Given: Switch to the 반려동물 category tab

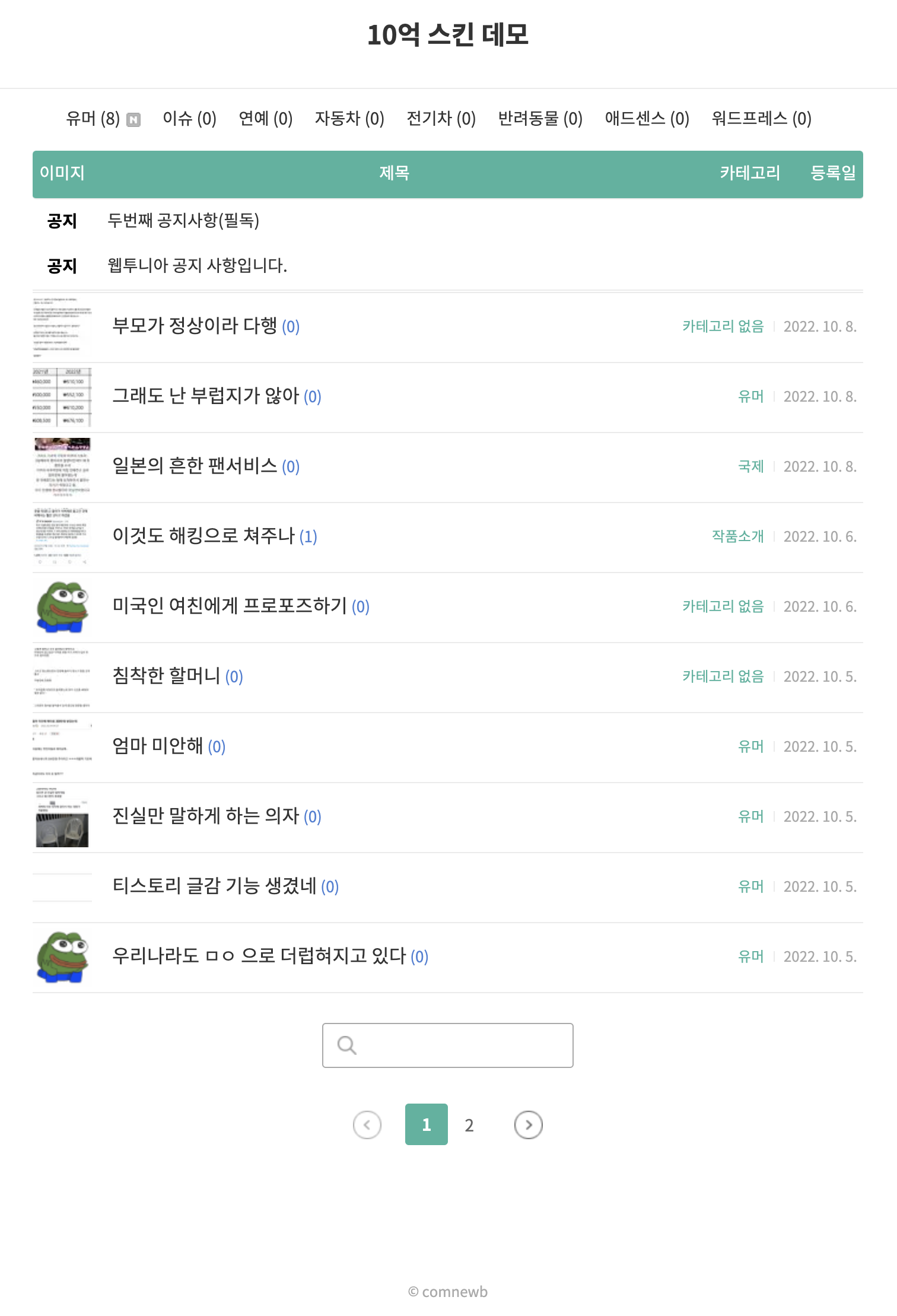Looking at the screenshot, I should point(540,119).
